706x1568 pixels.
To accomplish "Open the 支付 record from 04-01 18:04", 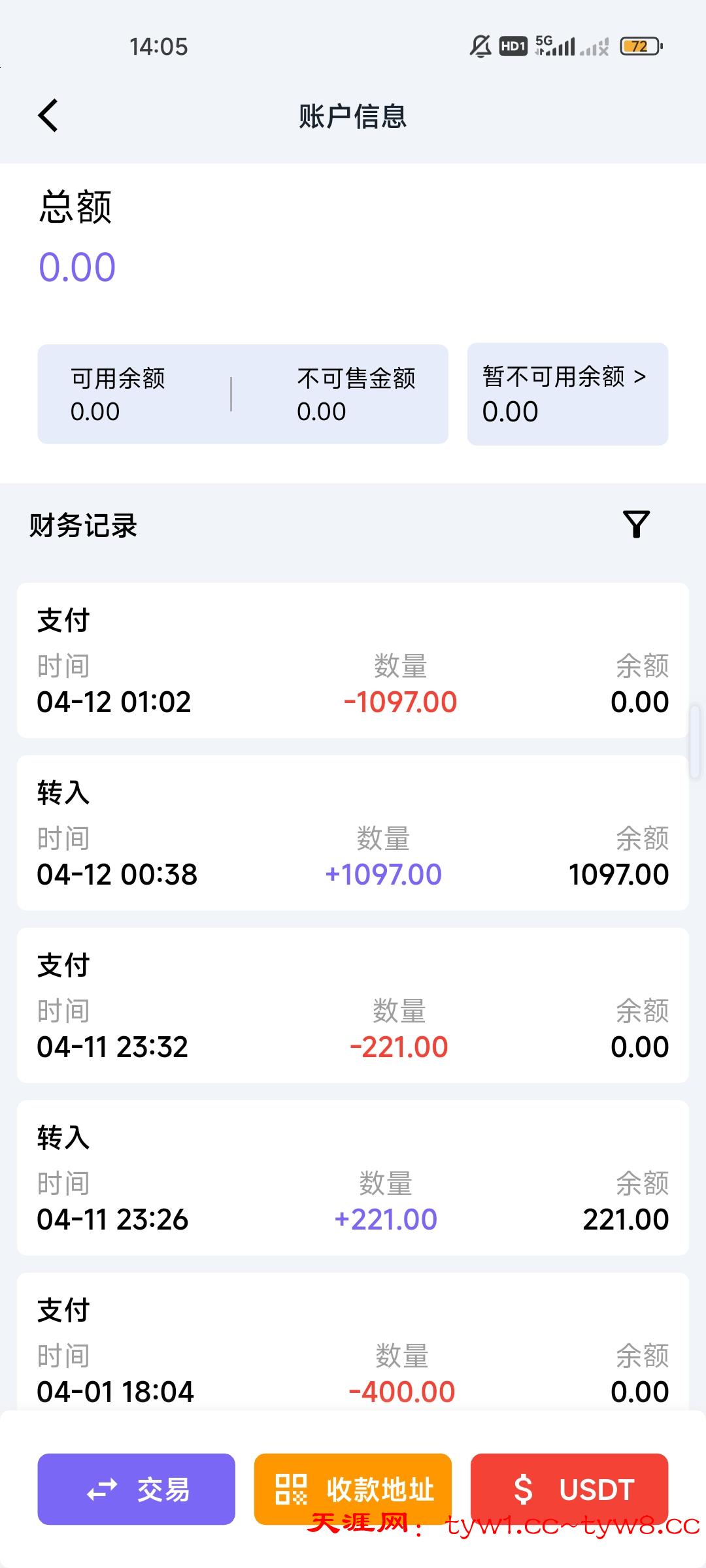I will tap(353, 1346).
